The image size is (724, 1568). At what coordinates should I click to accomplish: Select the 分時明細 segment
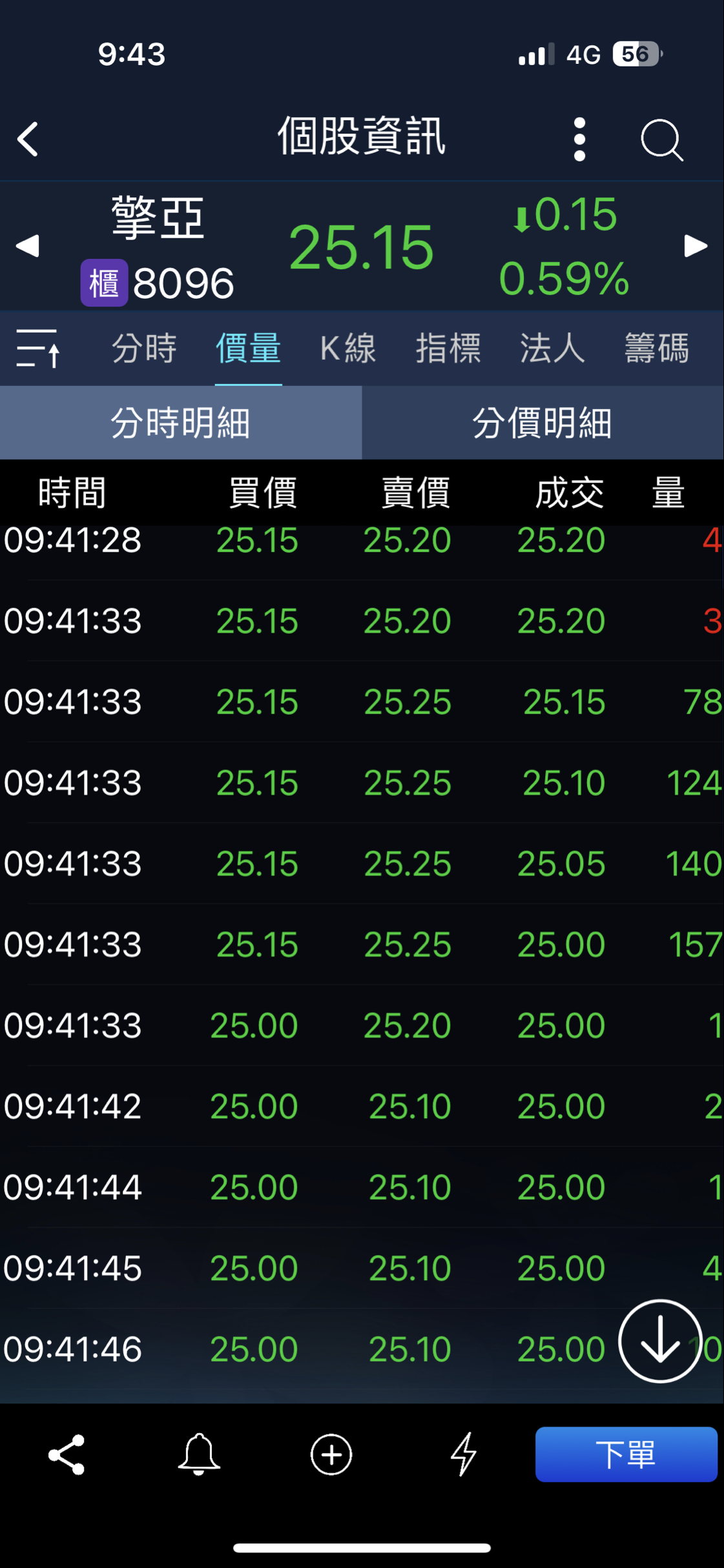(x=181, y=423)
